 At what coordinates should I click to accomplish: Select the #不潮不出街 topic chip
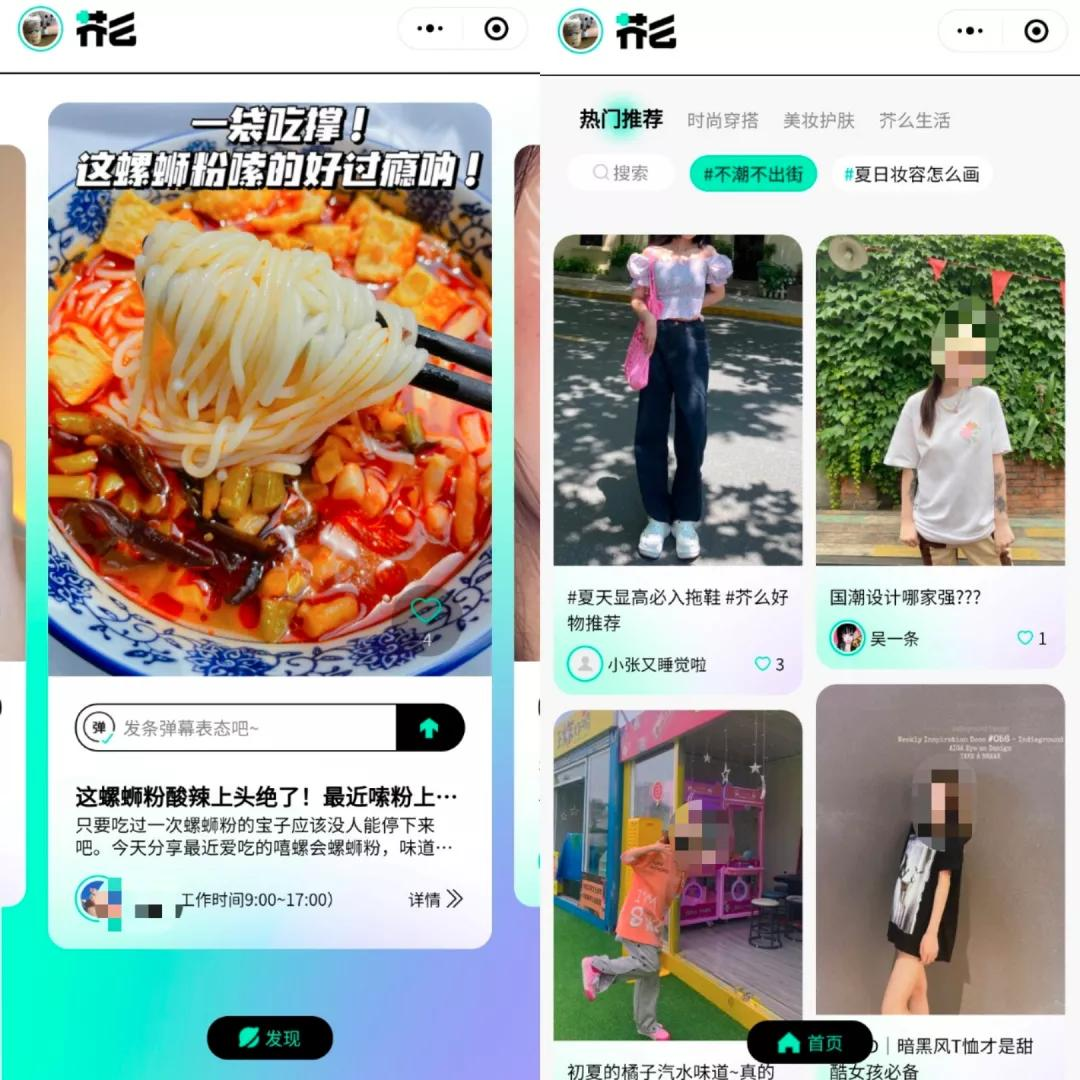(x=753, y=174)
